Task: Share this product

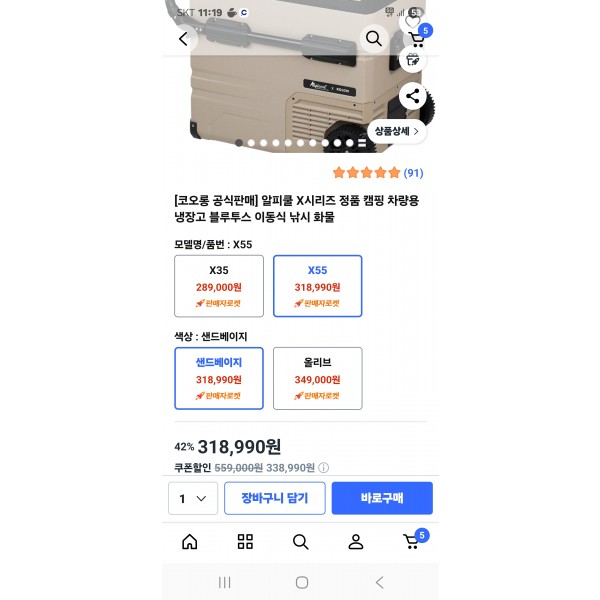Action: point(412,97)
